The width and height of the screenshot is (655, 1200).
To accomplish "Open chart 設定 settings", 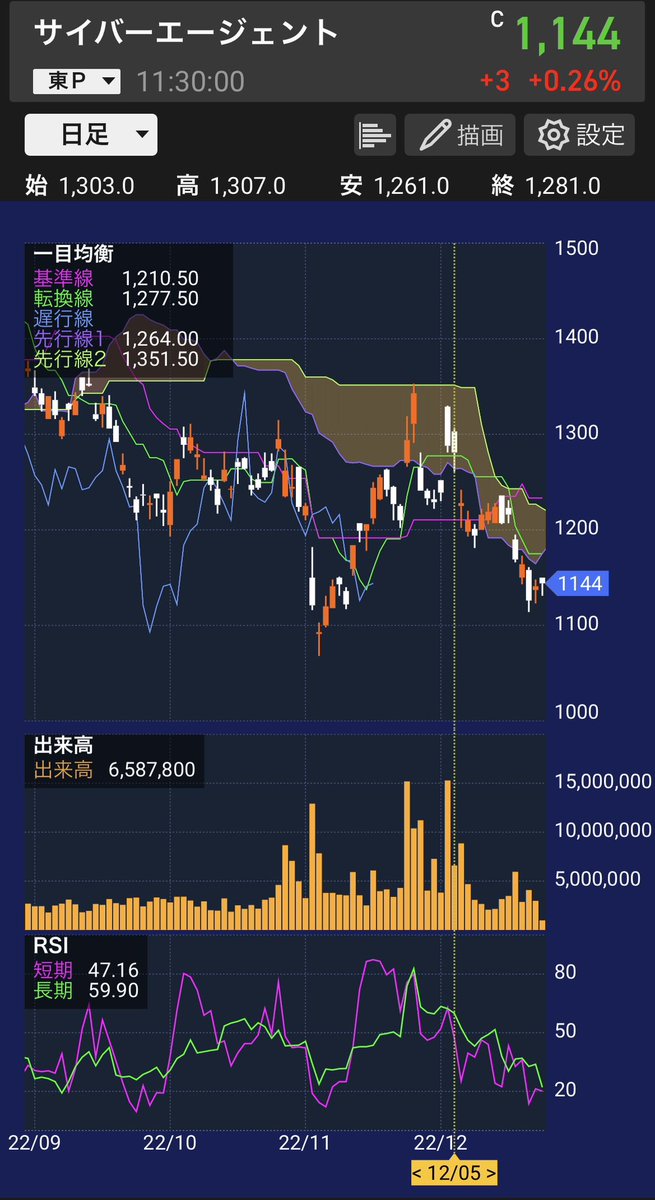I will 580,135.
